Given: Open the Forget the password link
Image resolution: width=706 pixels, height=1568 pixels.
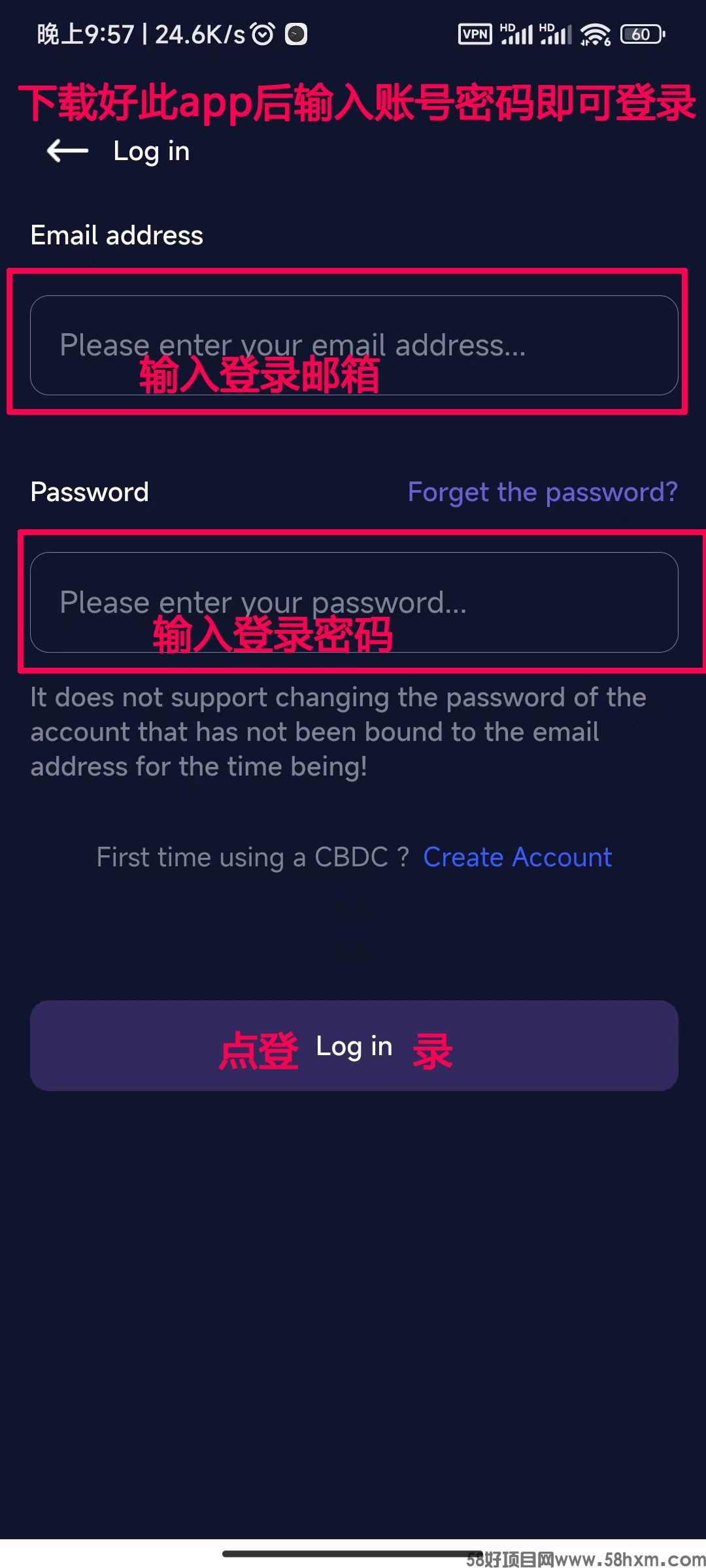Looking at the screenshot, I should (543, 492).
